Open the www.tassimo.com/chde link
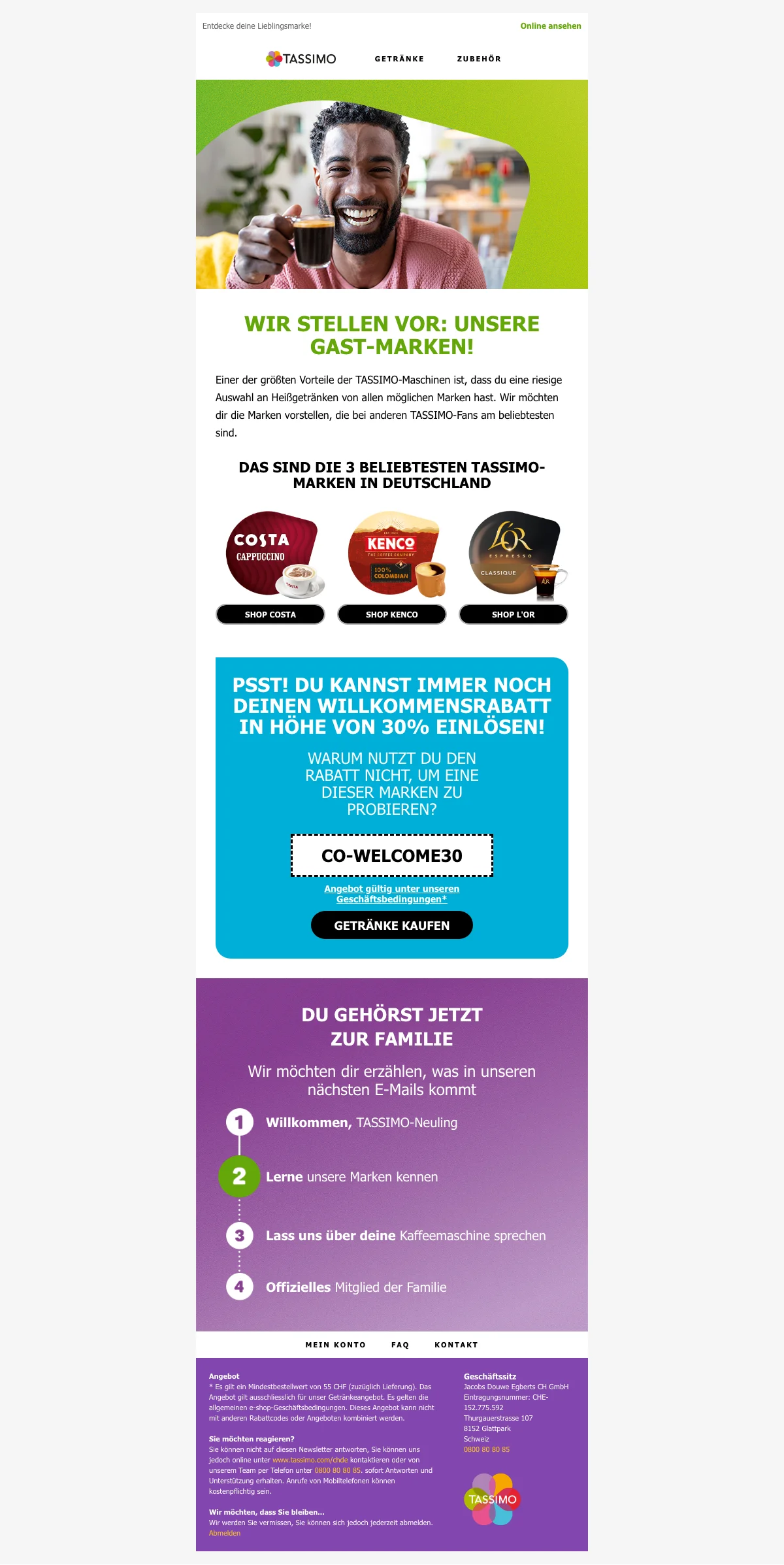784x1565 pixels. (x=310, y=1460)
